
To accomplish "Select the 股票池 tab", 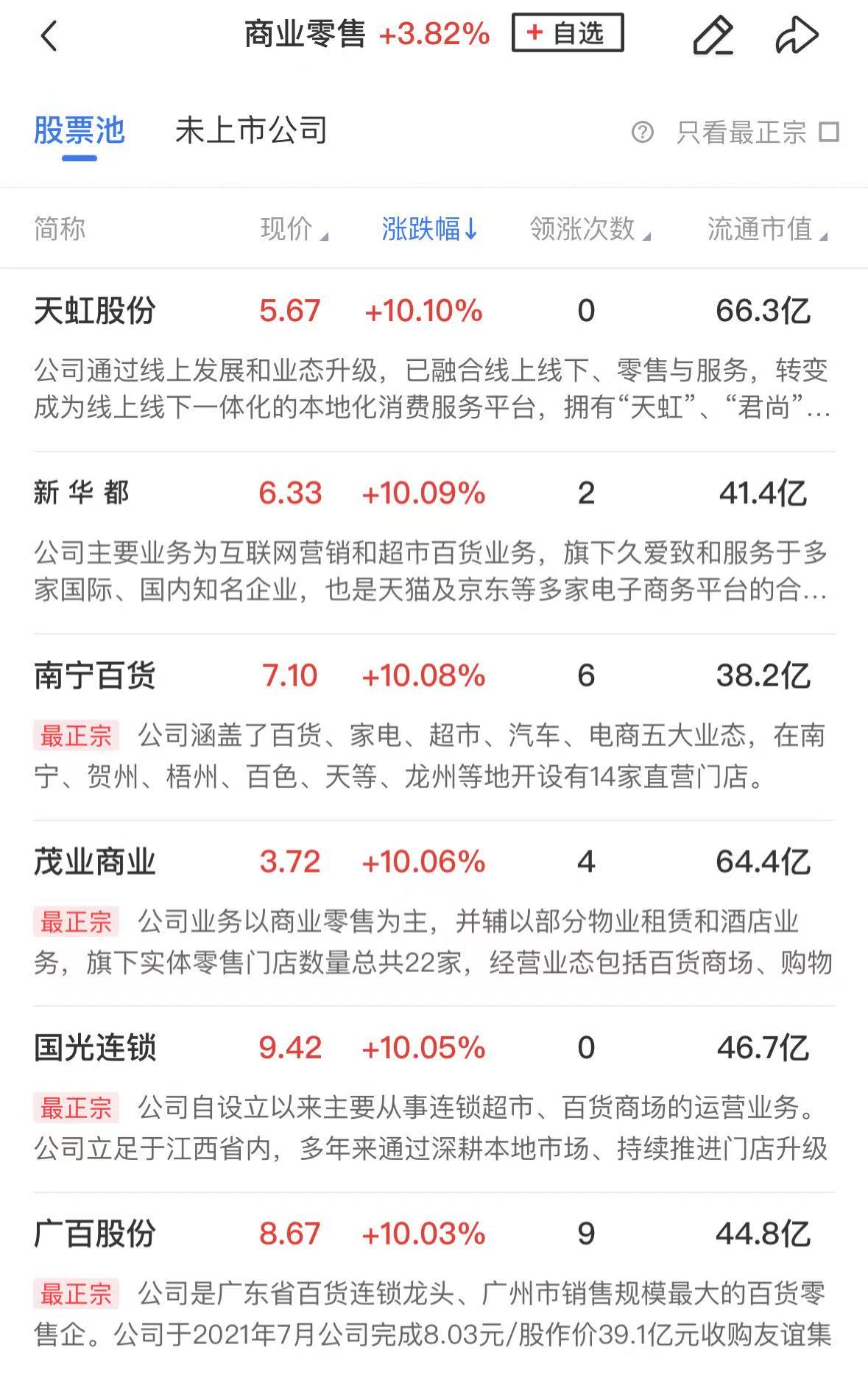I will pos(80,131).
